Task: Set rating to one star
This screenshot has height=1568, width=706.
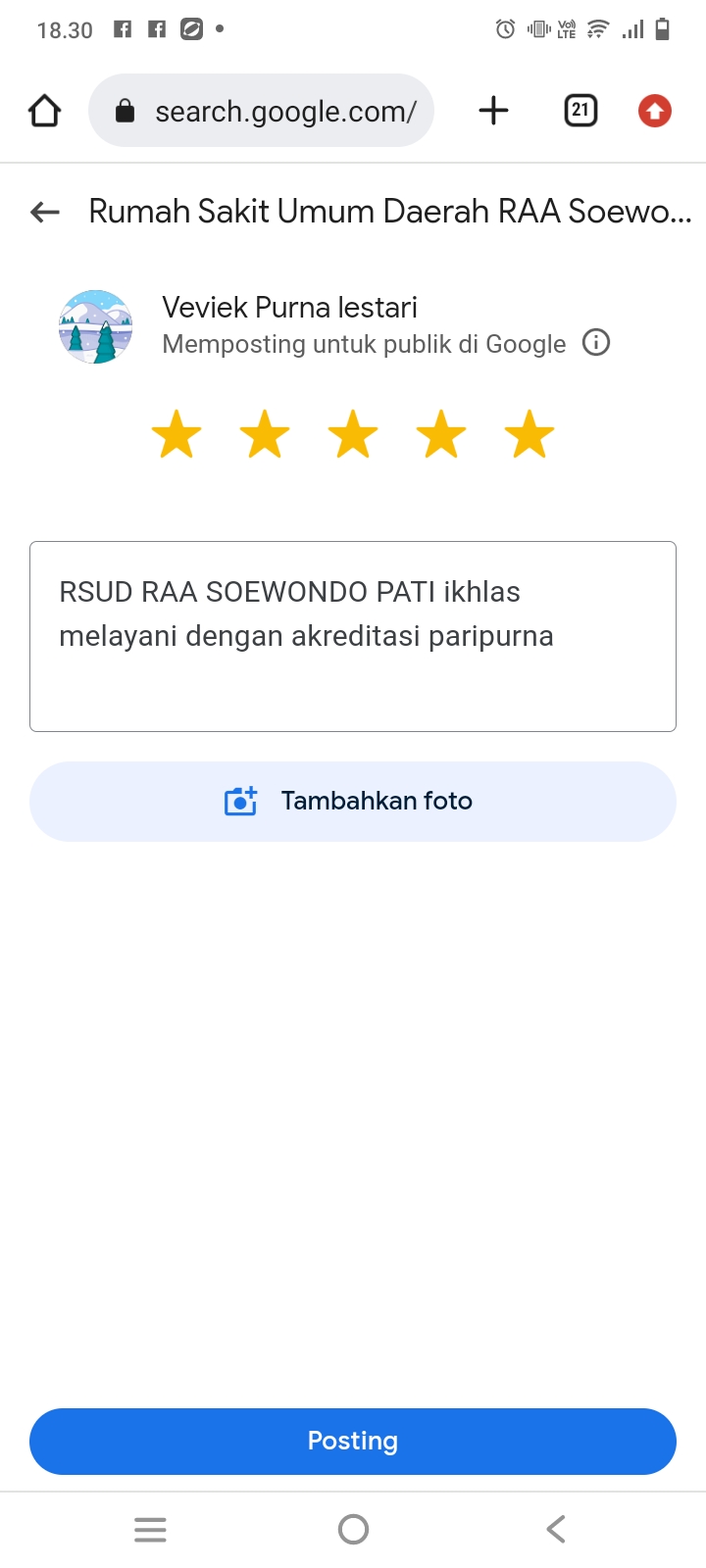Action: tap(176, 434)
